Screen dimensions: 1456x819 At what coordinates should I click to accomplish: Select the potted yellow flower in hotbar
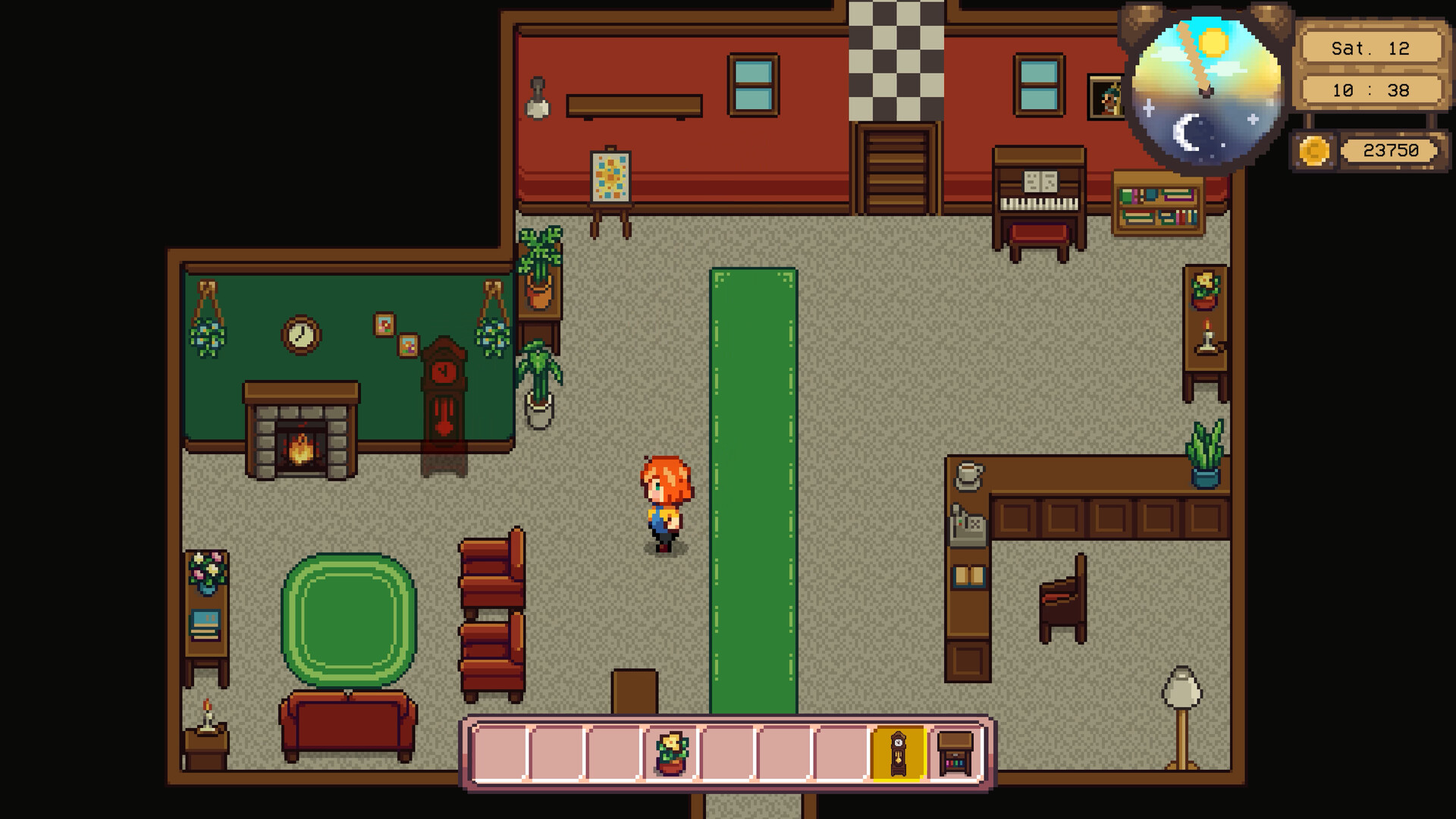(x=671, y=752)
